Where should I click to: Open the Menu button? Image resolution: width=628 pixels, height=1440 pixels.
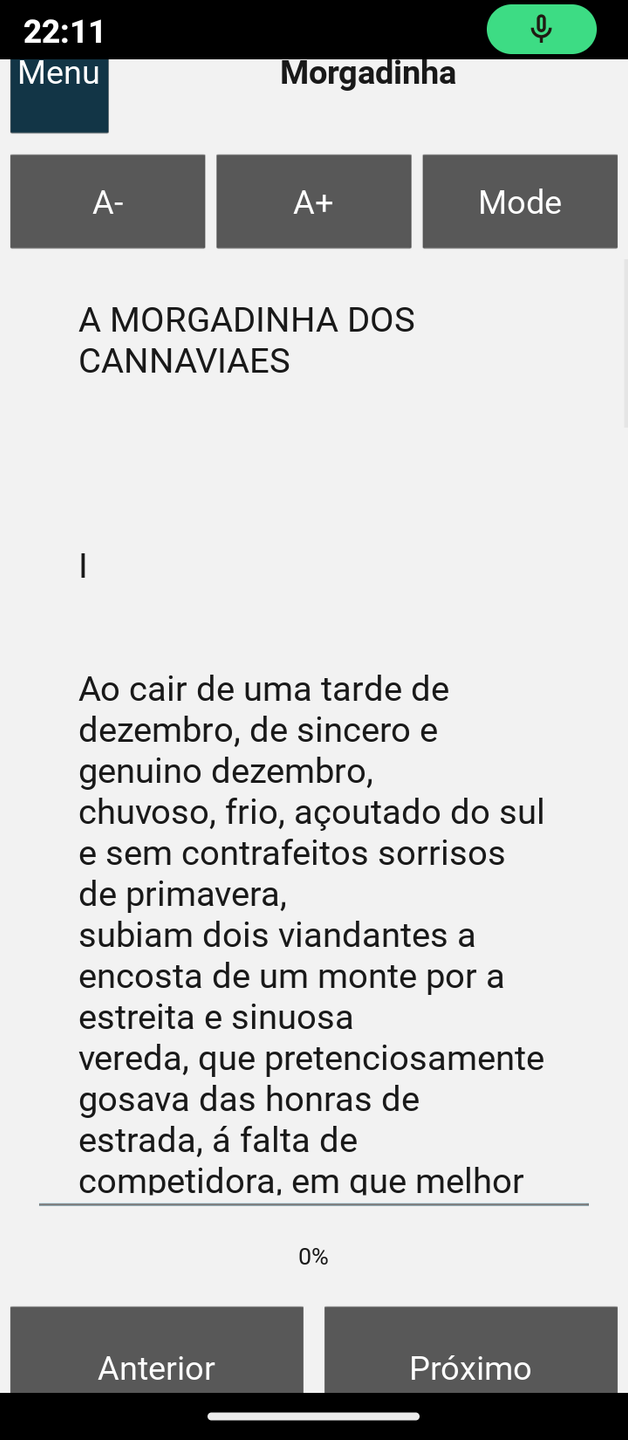coord(59,94)
